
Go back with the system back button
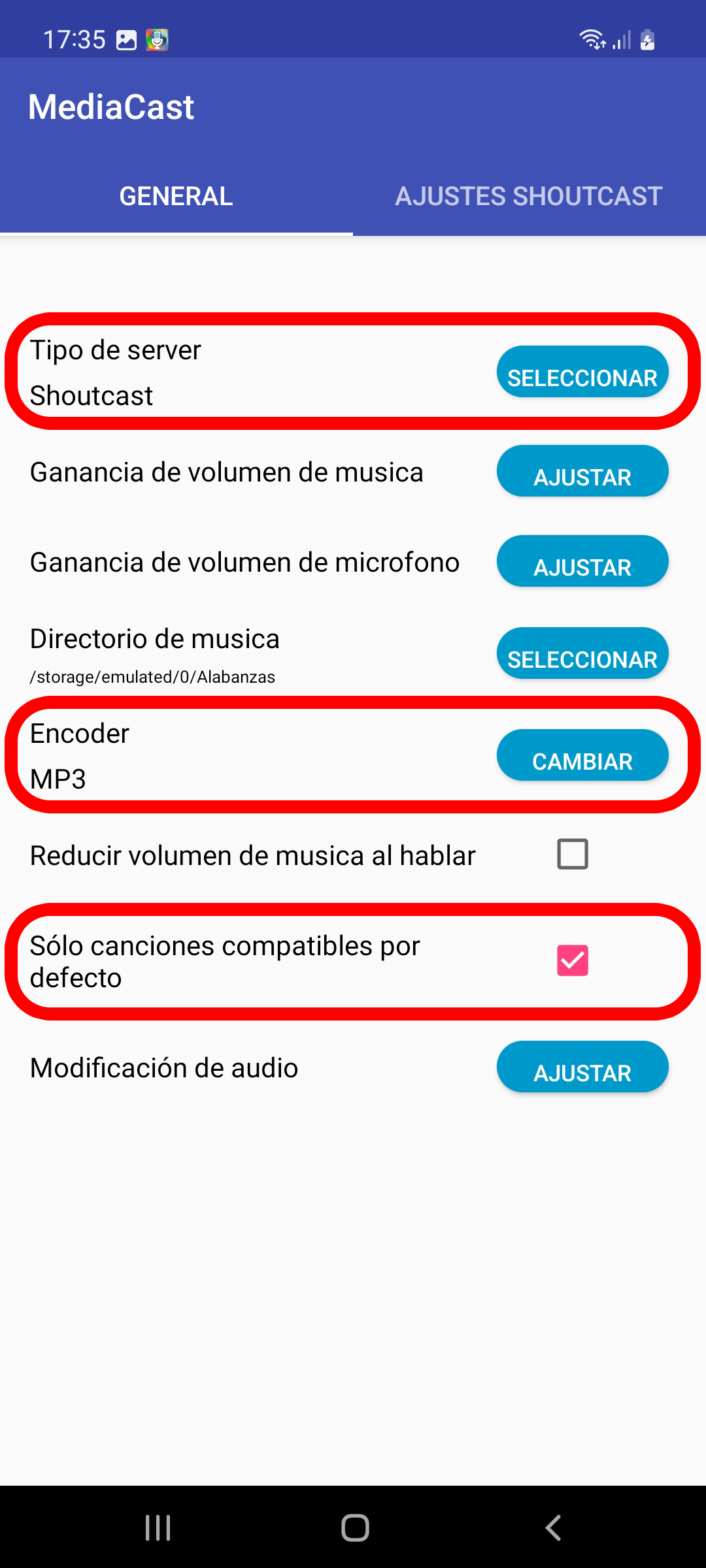553,1527
